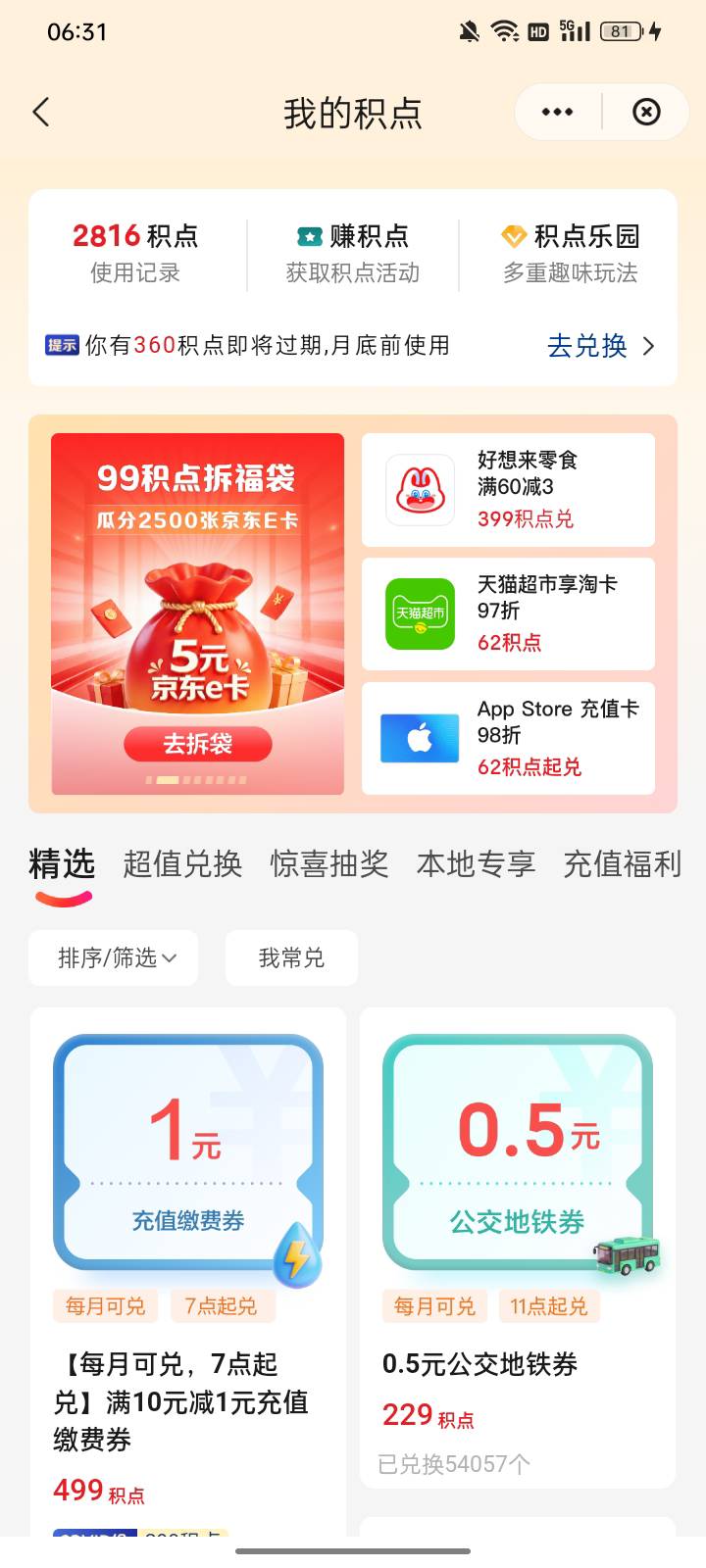Screen dimensions: 706x1568
Task: Open 天猫超市享淘卡 97折 offer
Action: pyautogui.click(x=508, y=613)
